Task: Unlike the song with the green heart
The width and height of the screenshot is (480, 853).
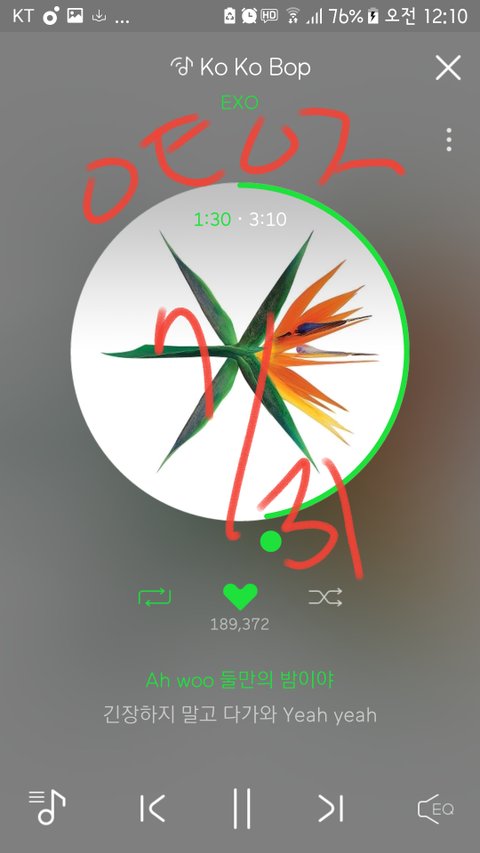Action: [240, 596]
